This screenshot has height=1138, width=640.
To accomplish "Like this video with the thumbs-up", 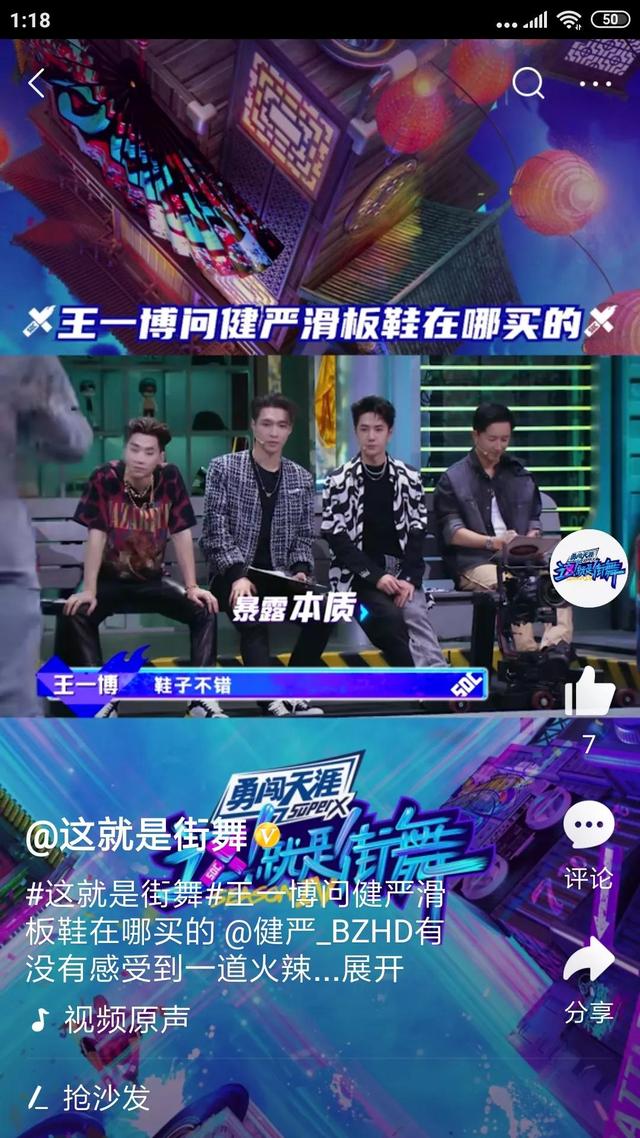I will click(x=588, y=691).
